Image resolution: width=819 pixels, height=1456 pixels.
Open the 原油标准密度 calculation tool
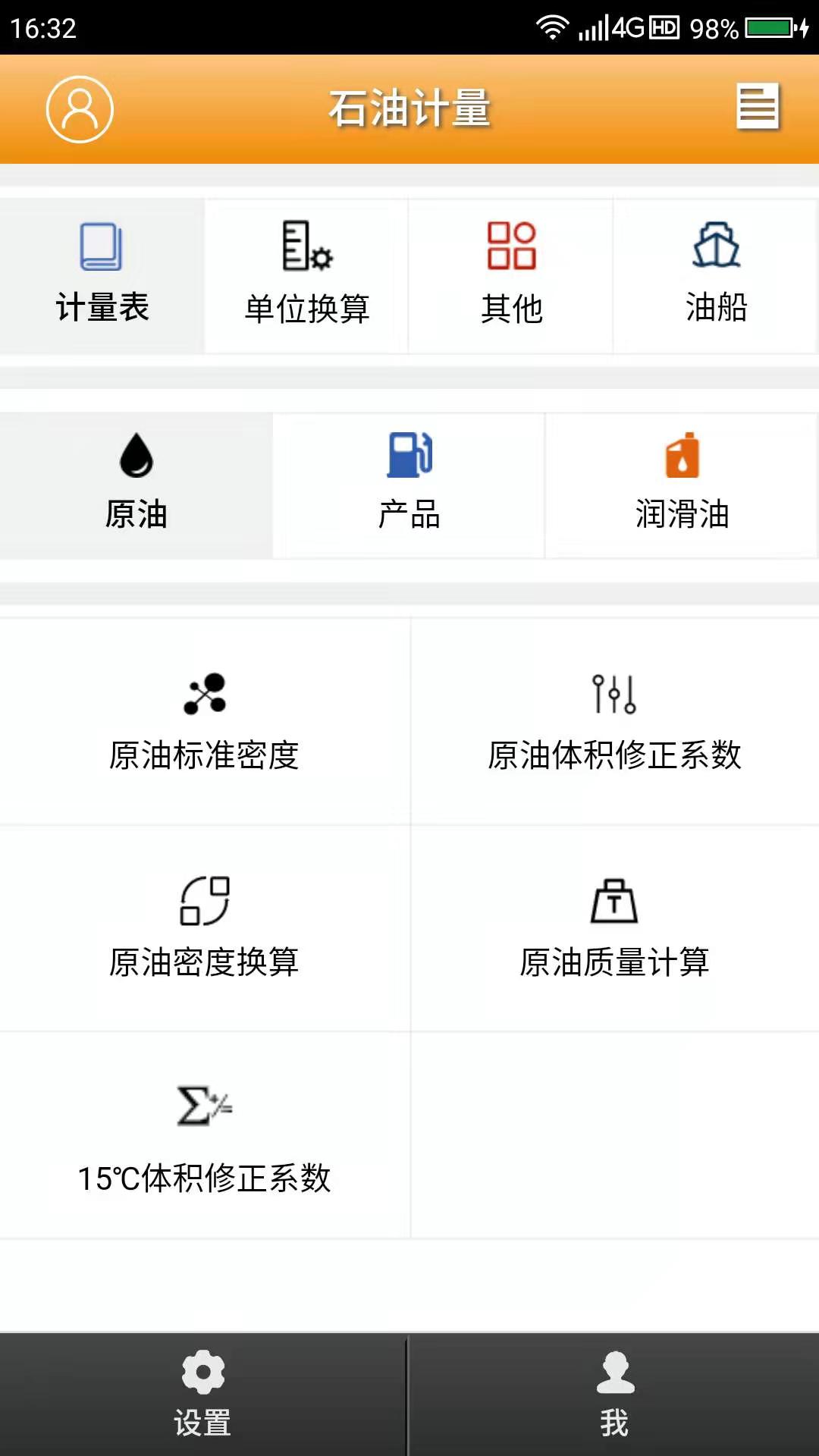pyautogui.click(x=205, y=720)
